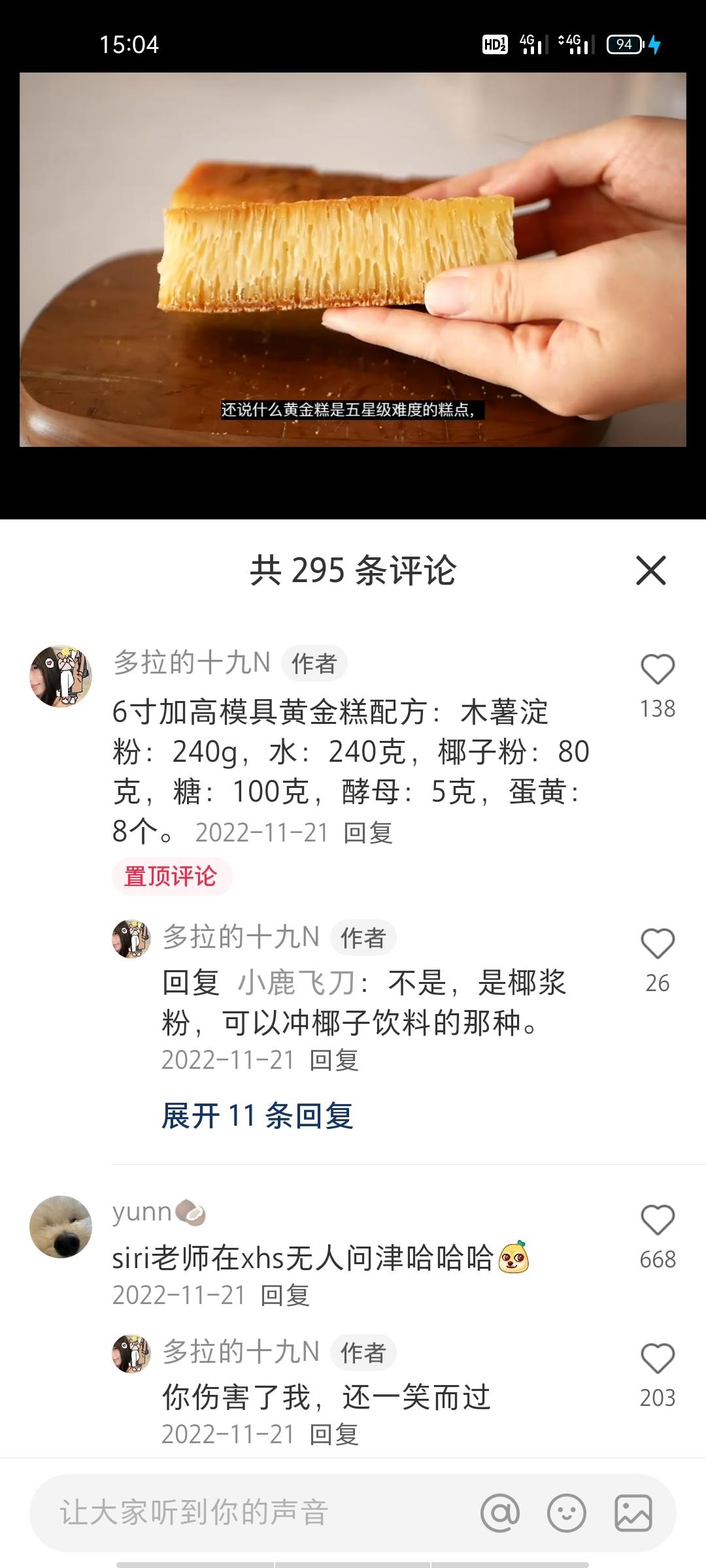Attach an image to comment

pyautogui.click(x=633, y=1512)
